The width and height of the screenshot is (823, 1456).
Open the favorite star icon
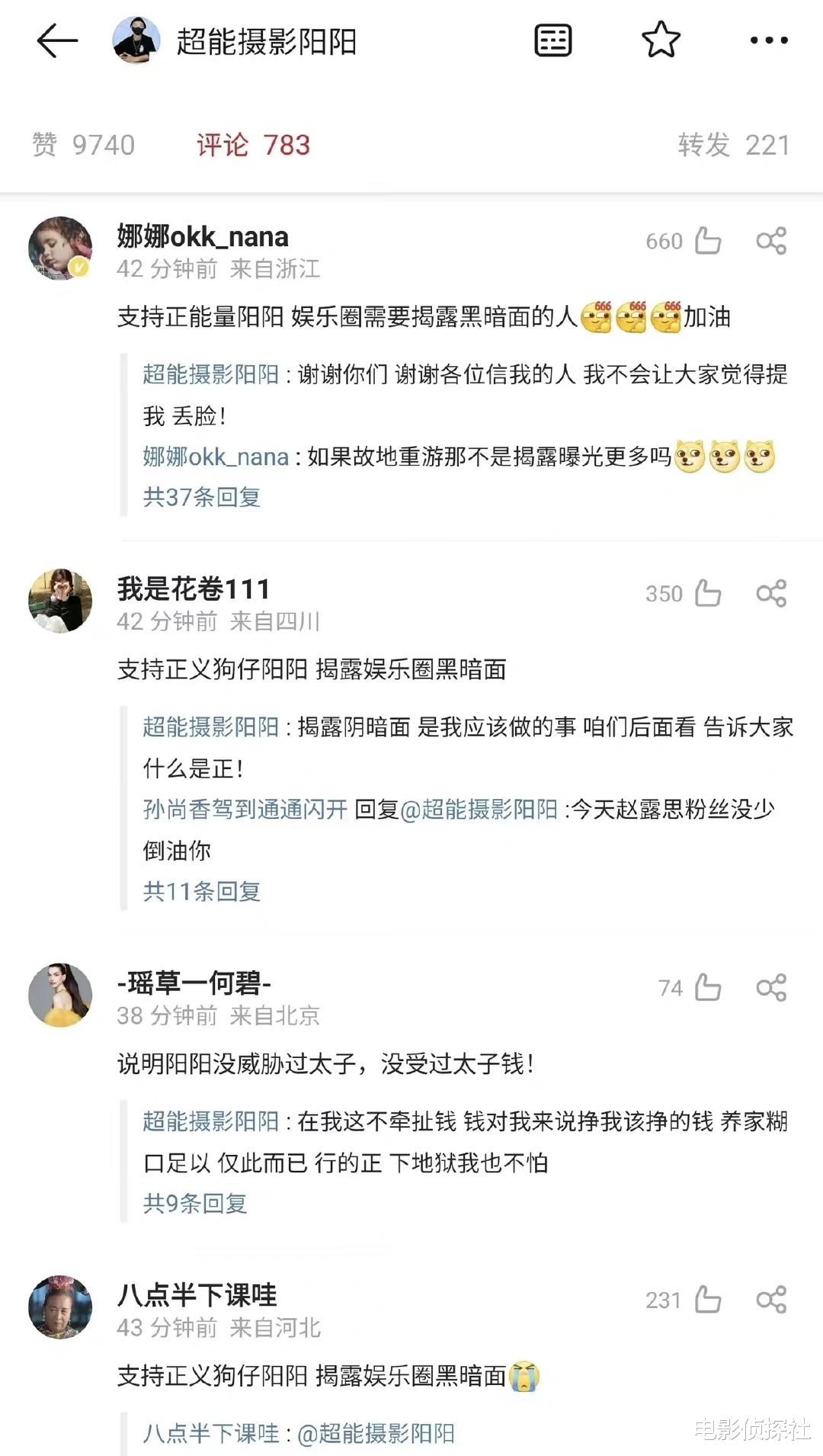(660, 40)
